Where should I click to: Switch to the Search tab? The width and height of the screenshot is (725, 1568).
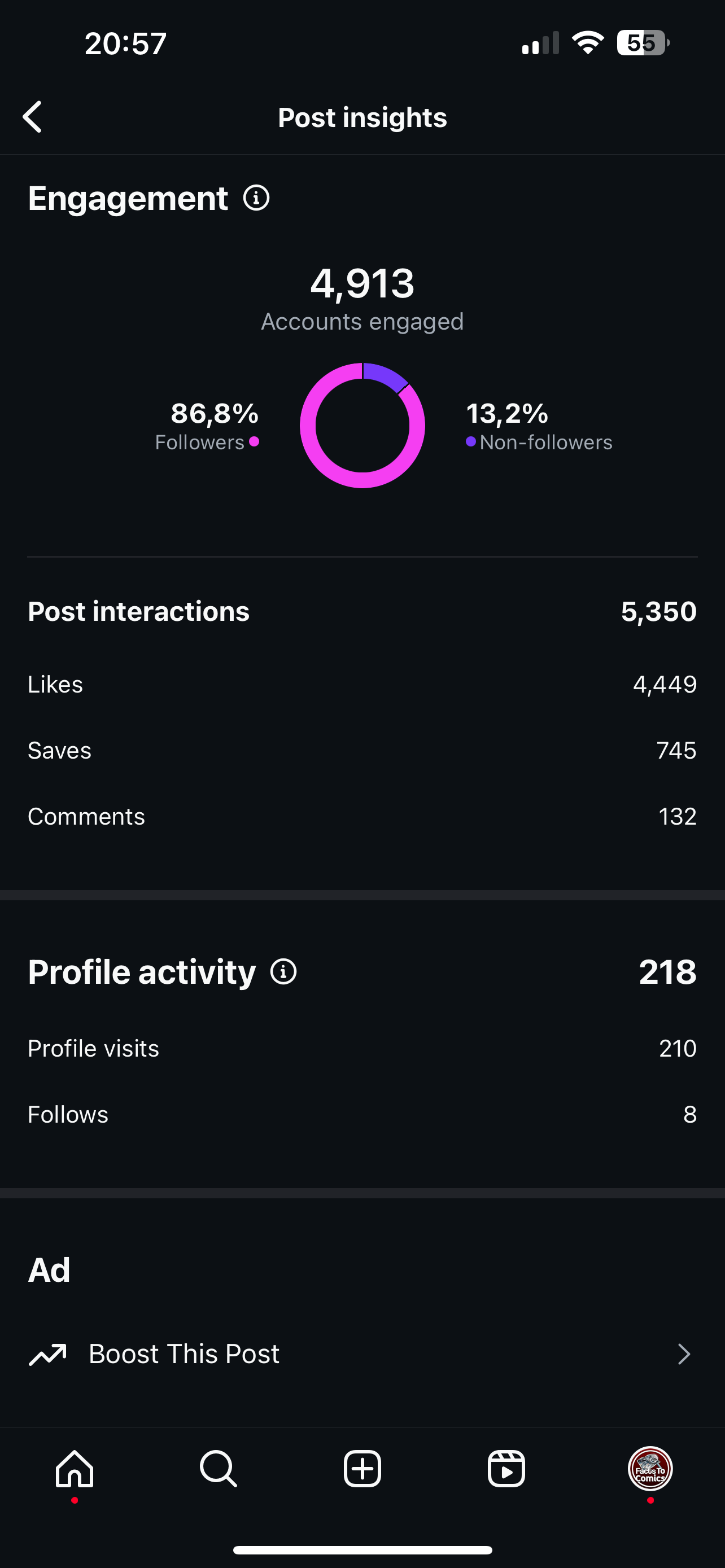[219, 1469]
